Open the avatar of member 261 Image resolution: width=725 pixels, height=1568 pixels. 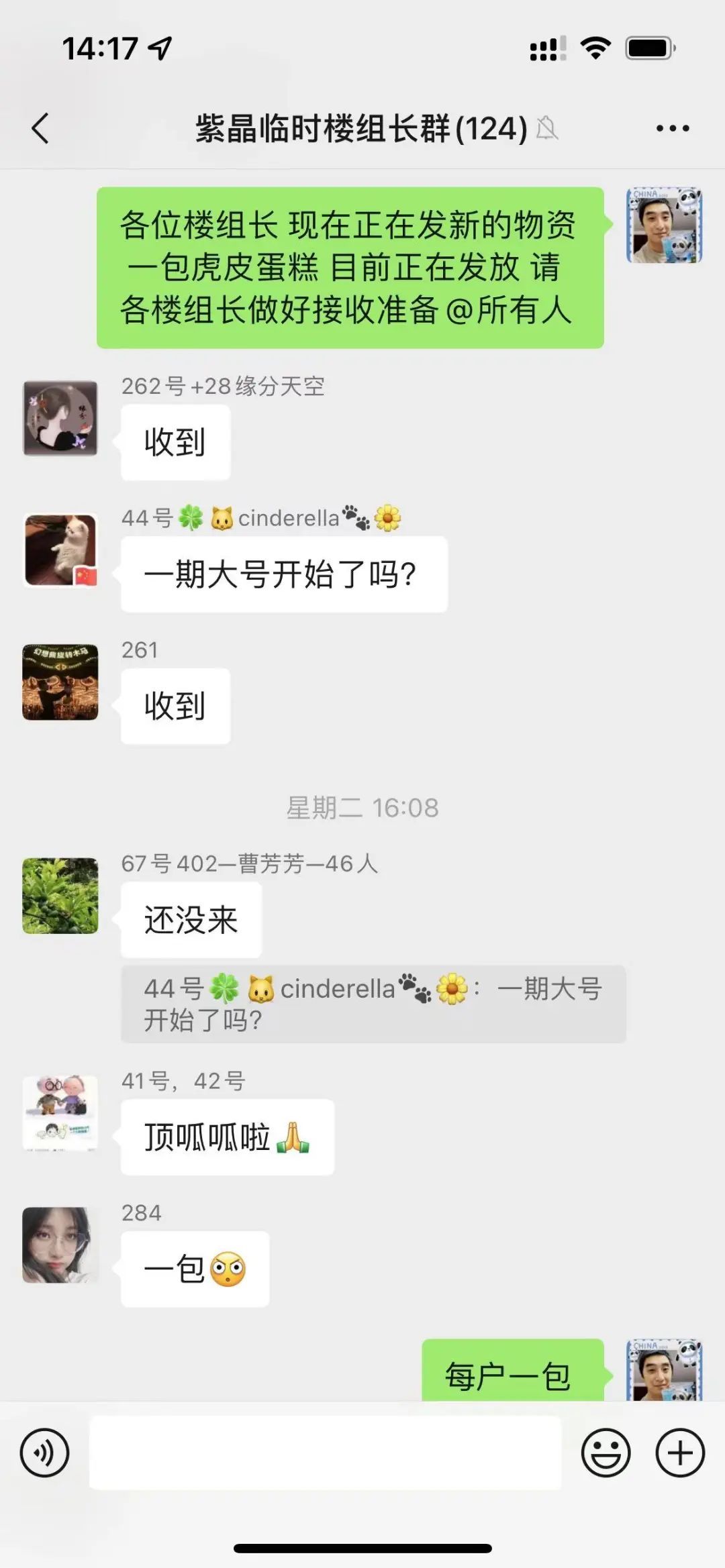60,682
